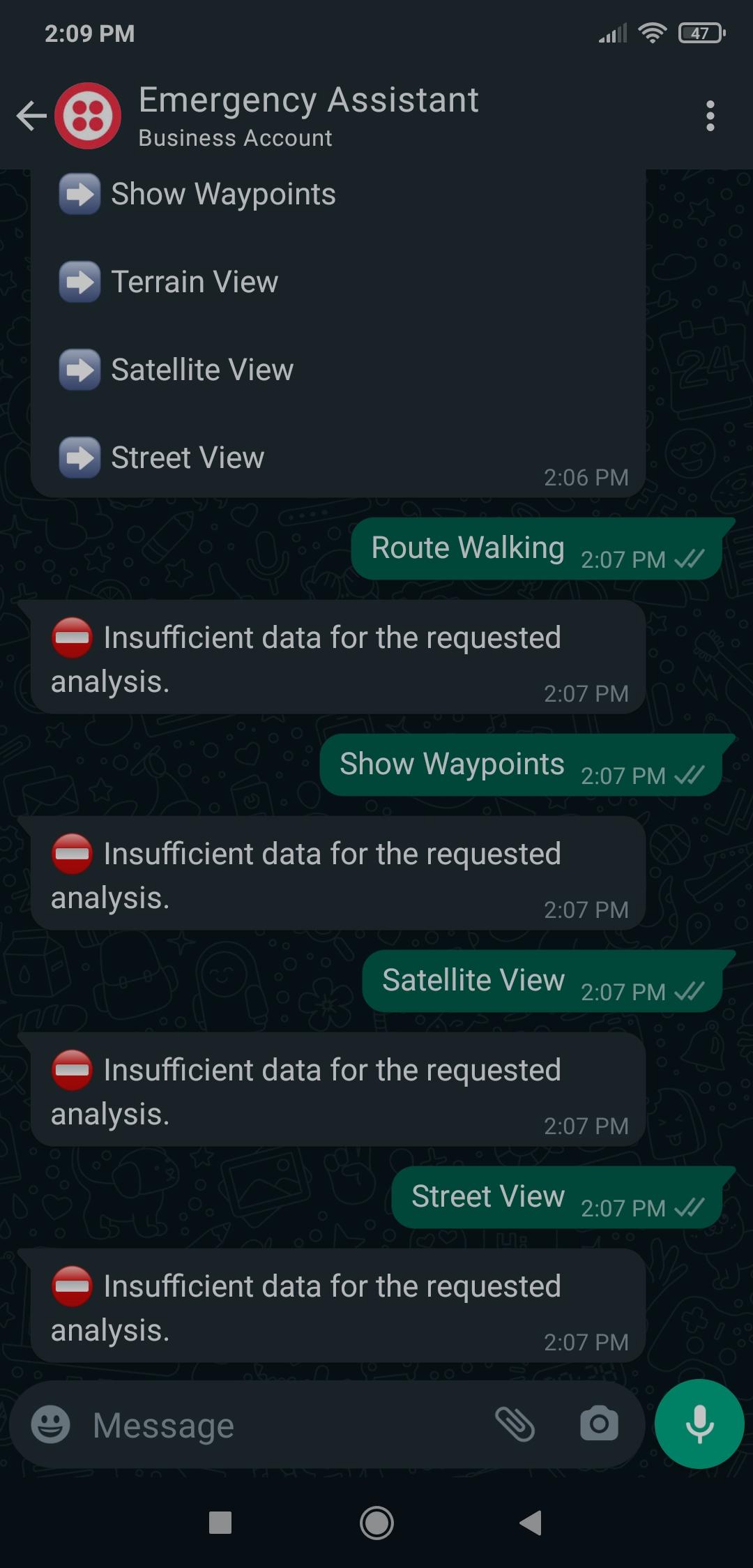This screenshot has width=753, height=1568.
Task: Open the camera from the message bar
Action: point(598,1424)
